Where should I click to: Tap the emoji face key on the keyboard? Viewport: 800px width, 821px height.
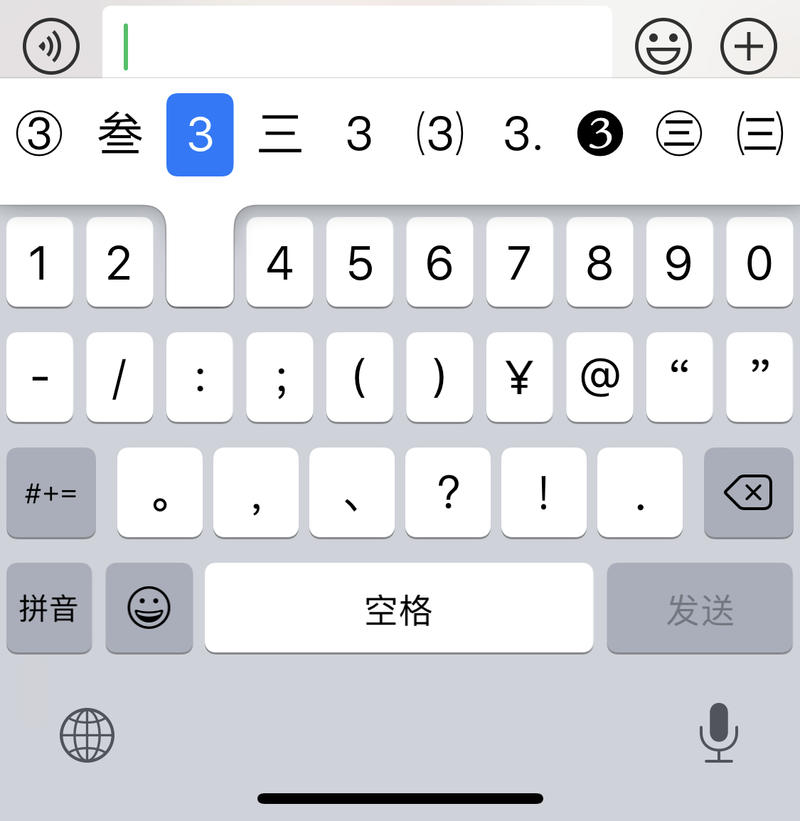click(x=148, y=608)
